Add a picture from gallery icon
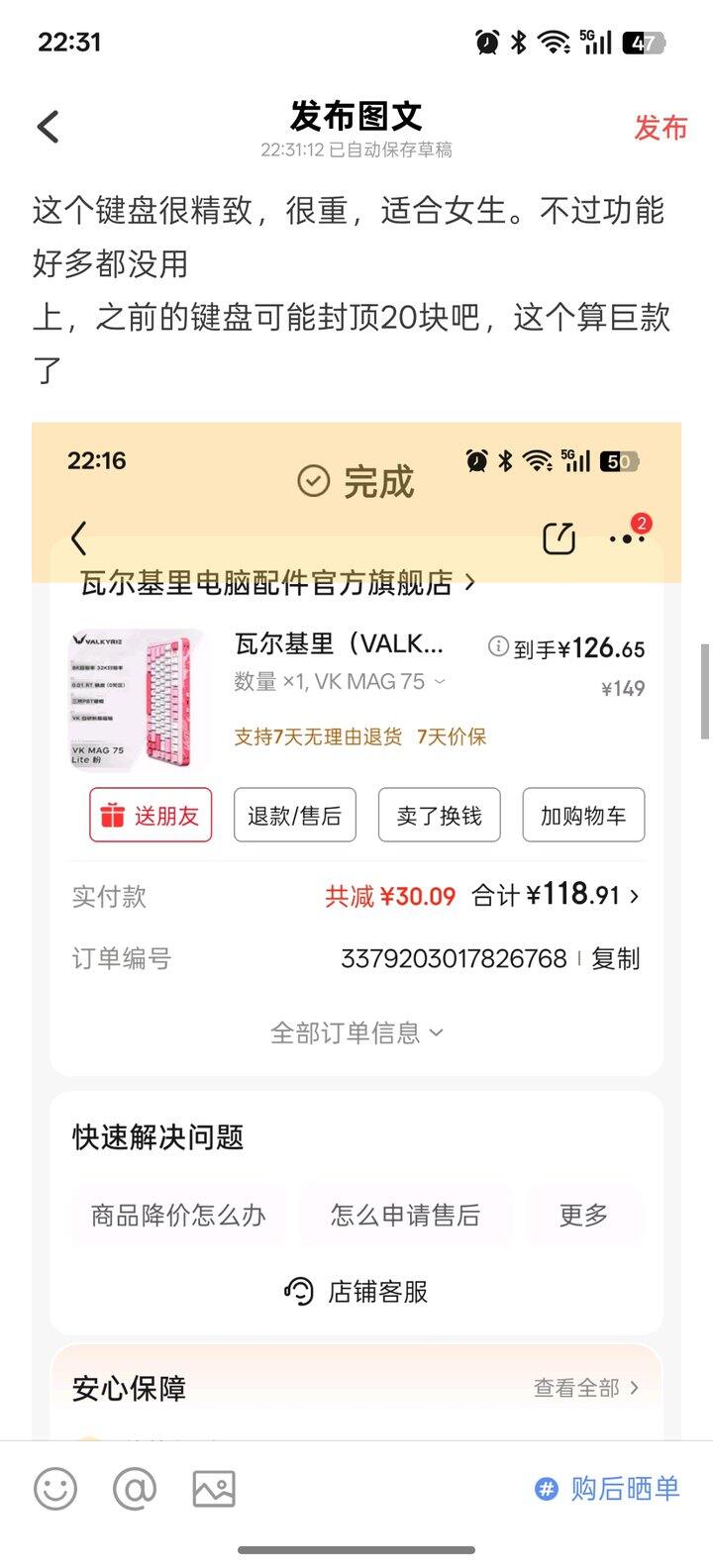 coord(214,1488)
